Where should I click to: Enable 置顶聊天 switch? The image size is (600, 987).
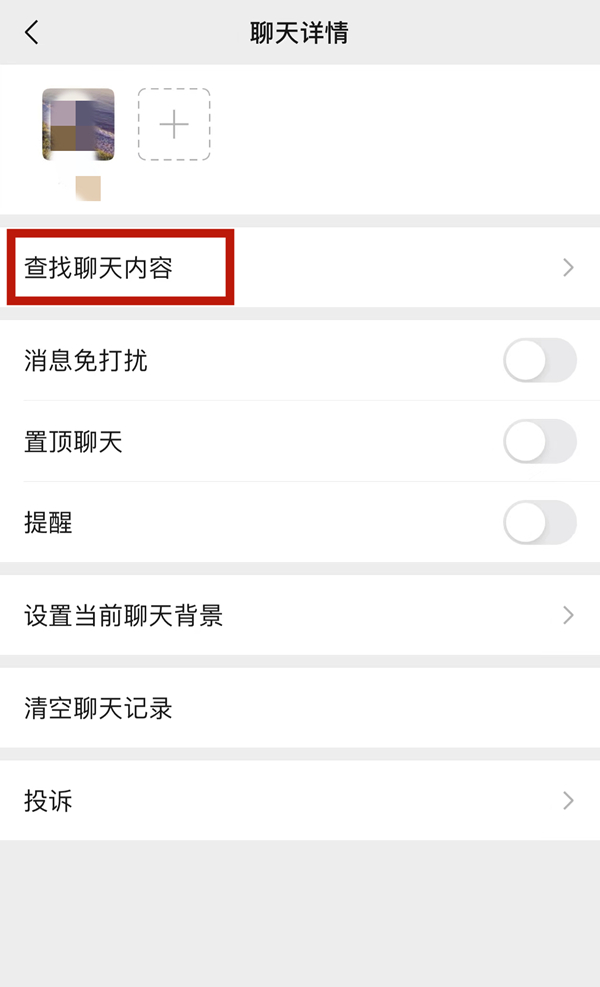[540, 441]
